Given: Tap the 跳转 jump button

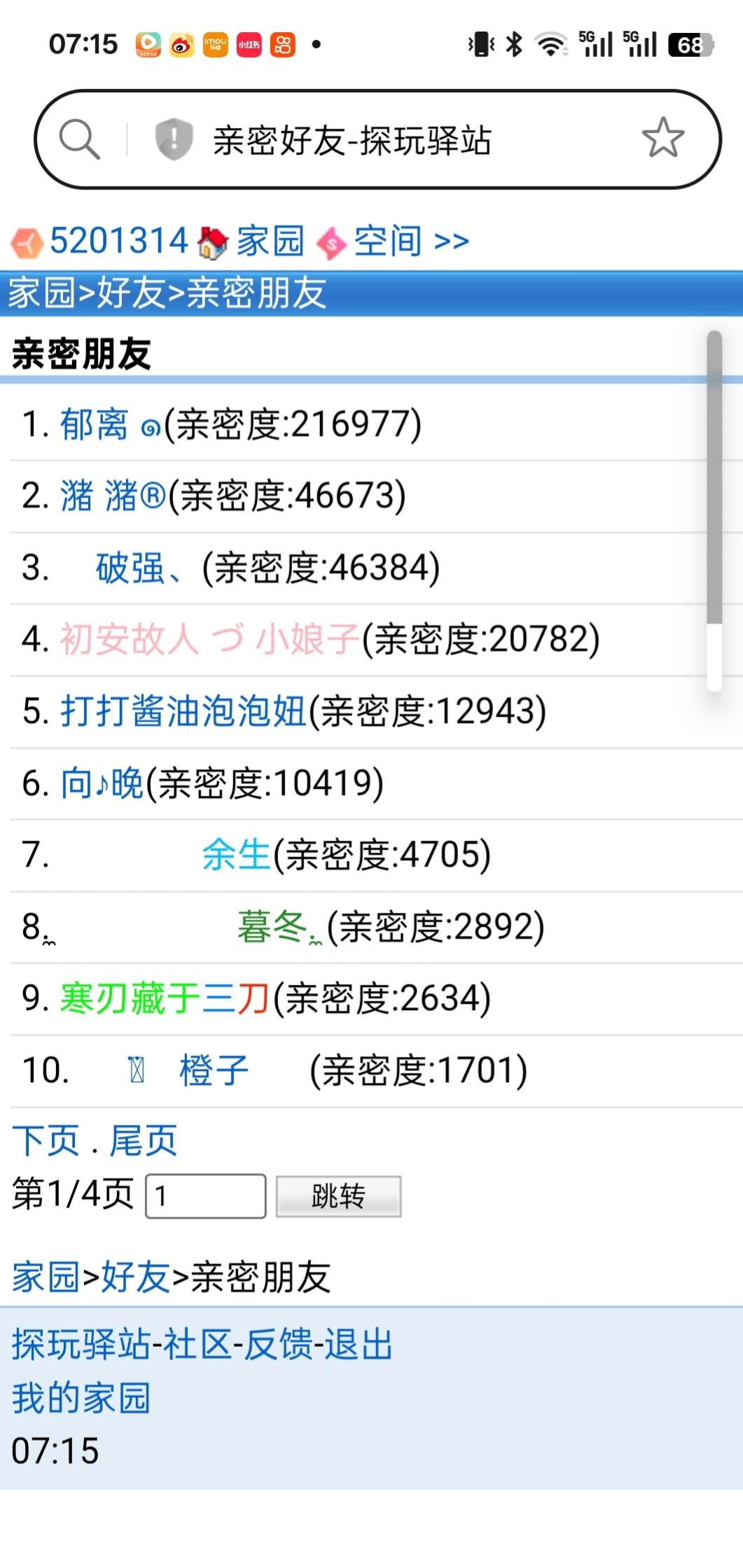Looking at the screenshot, I should tap(338, 1196).
